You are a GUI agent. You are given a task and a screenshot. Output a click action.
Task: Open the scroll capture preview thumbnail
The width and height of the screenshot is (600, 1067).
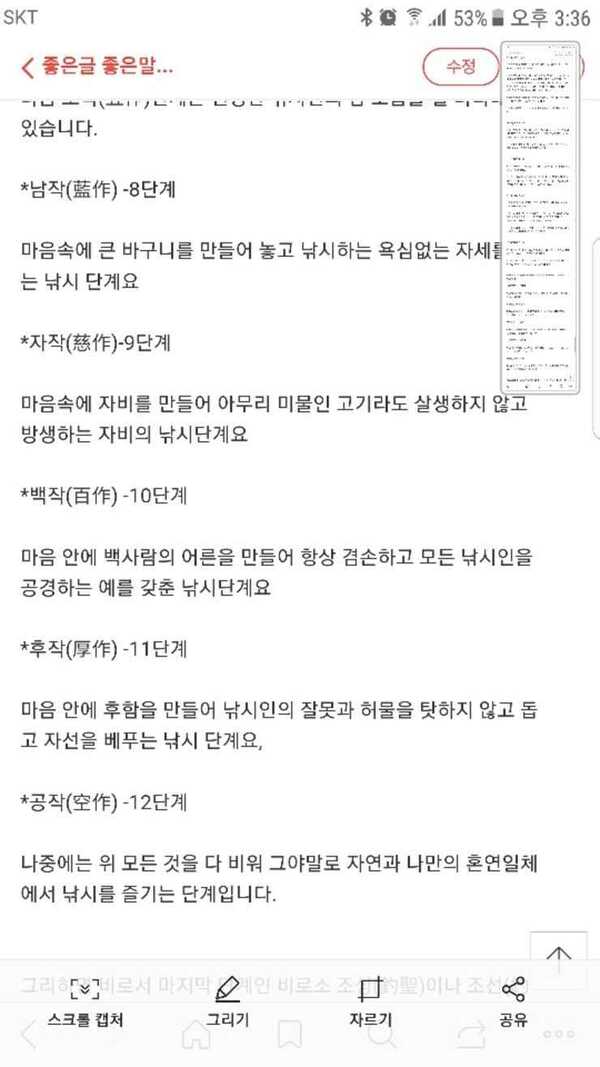541,218
